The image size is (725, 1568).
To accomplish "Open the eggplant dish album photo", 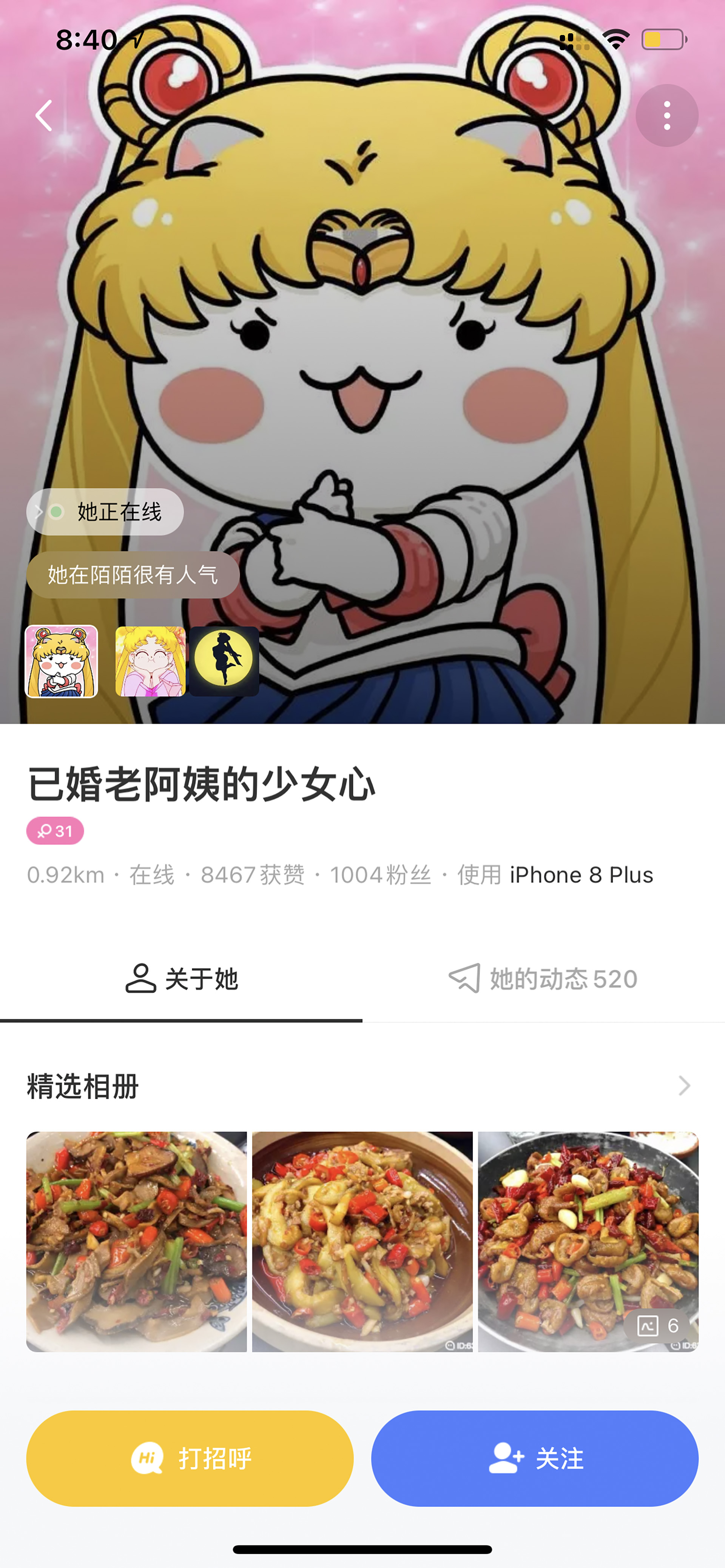I will tap(362, 1242).
